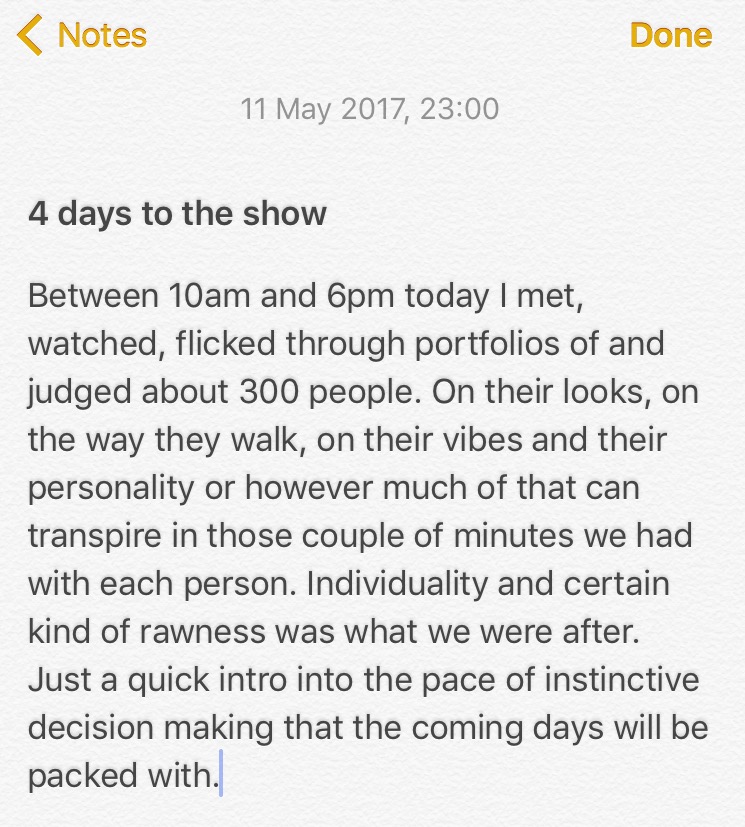Tap Done to finish editing

pyautogui.click(x=670, y=35)
